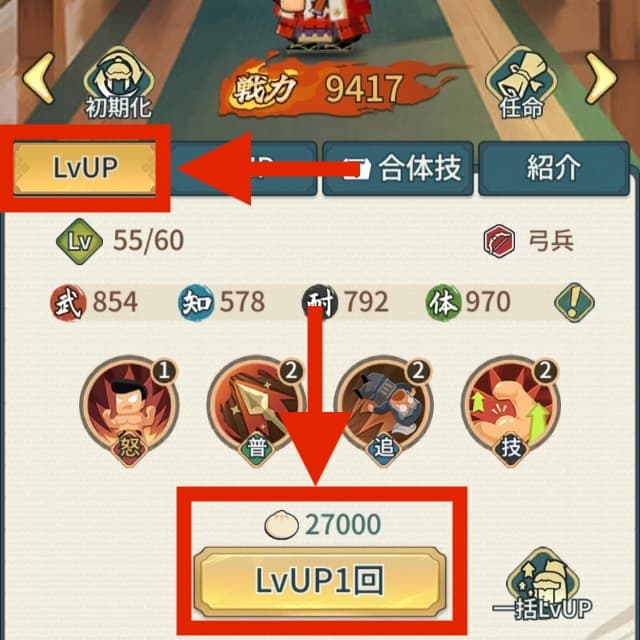
Task: Tap the 初期化 reset icon
Action: [x=117, y=80]
